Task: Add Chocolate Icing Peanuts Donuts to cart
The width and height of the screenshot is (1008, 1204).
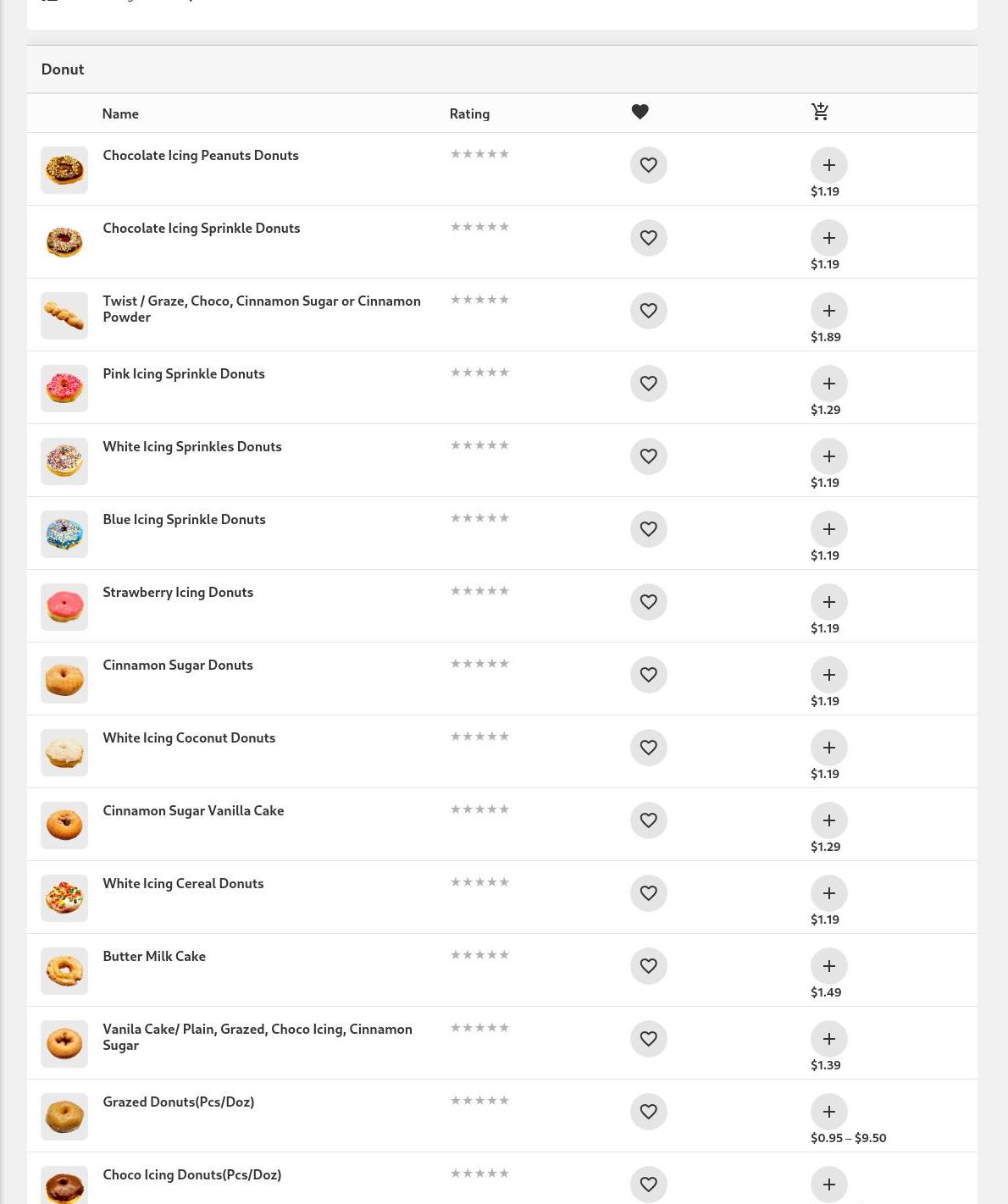Action: (x=828, y=165)
